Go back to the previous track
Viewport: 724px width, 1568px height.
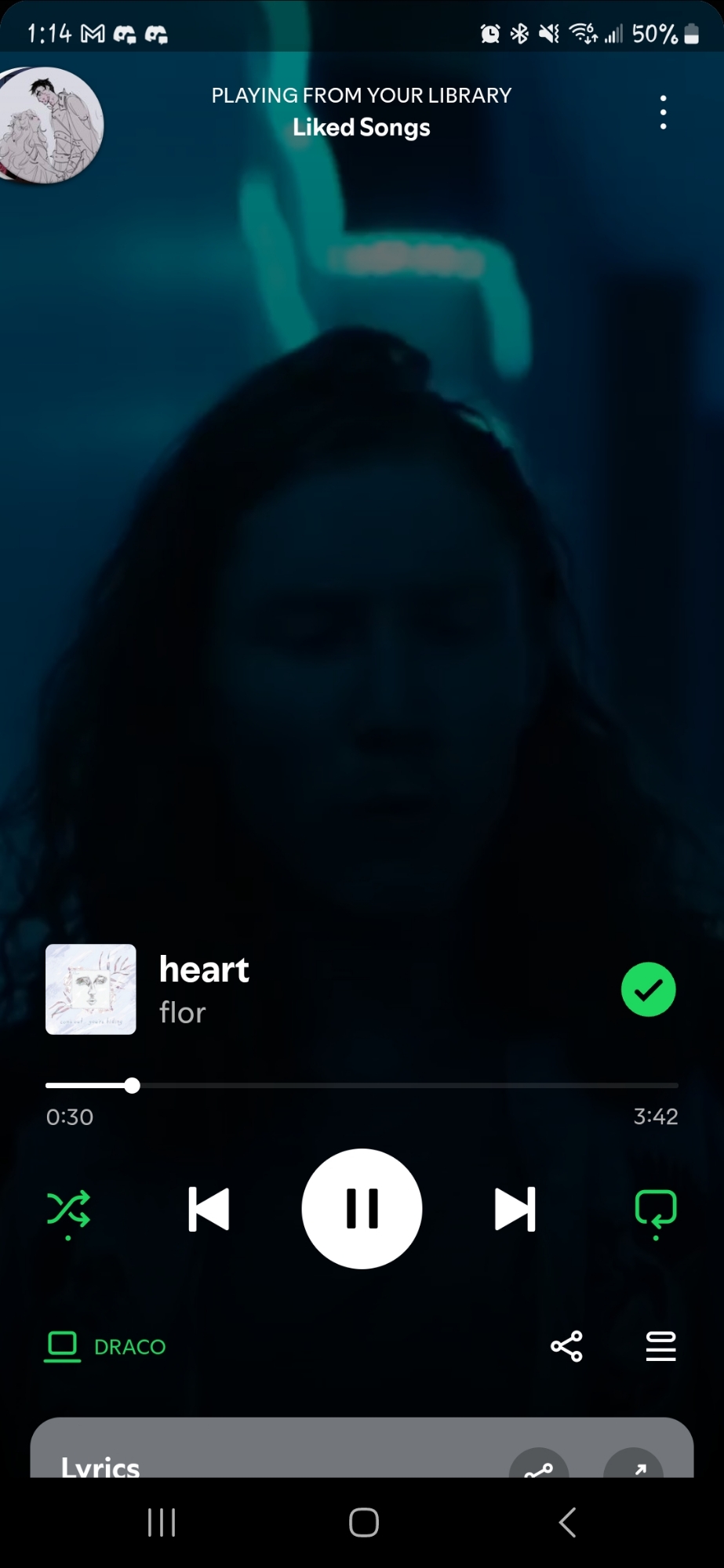209,1209
